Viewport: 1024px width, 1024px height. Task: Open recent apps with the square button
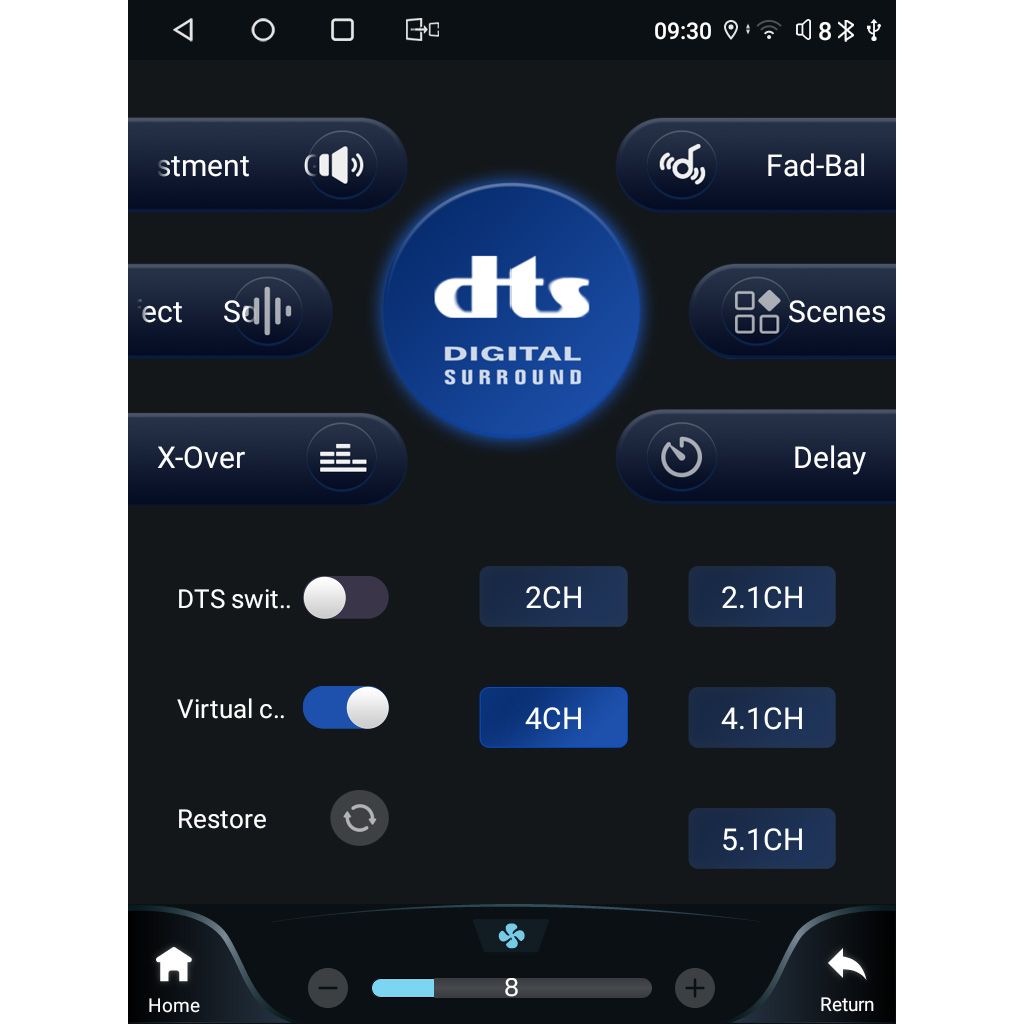point(342,30)
